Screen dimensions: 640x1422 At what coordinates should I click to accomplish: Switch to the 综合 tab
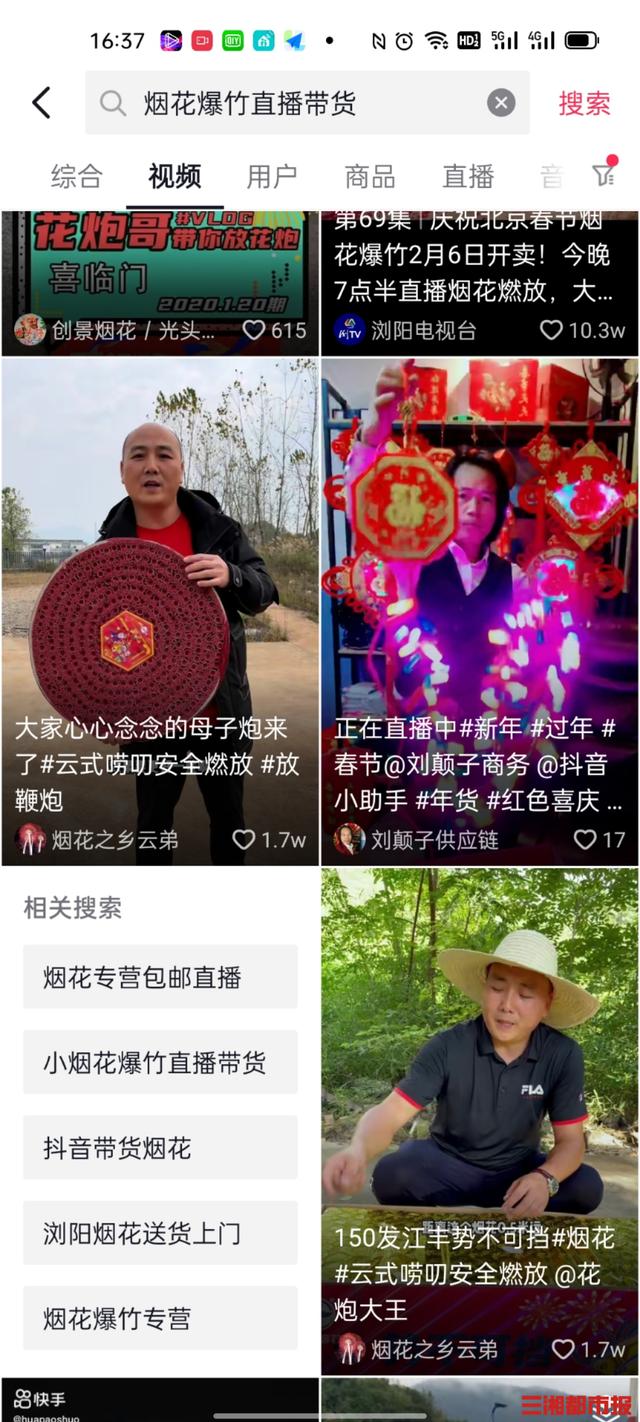pos(77,177)
